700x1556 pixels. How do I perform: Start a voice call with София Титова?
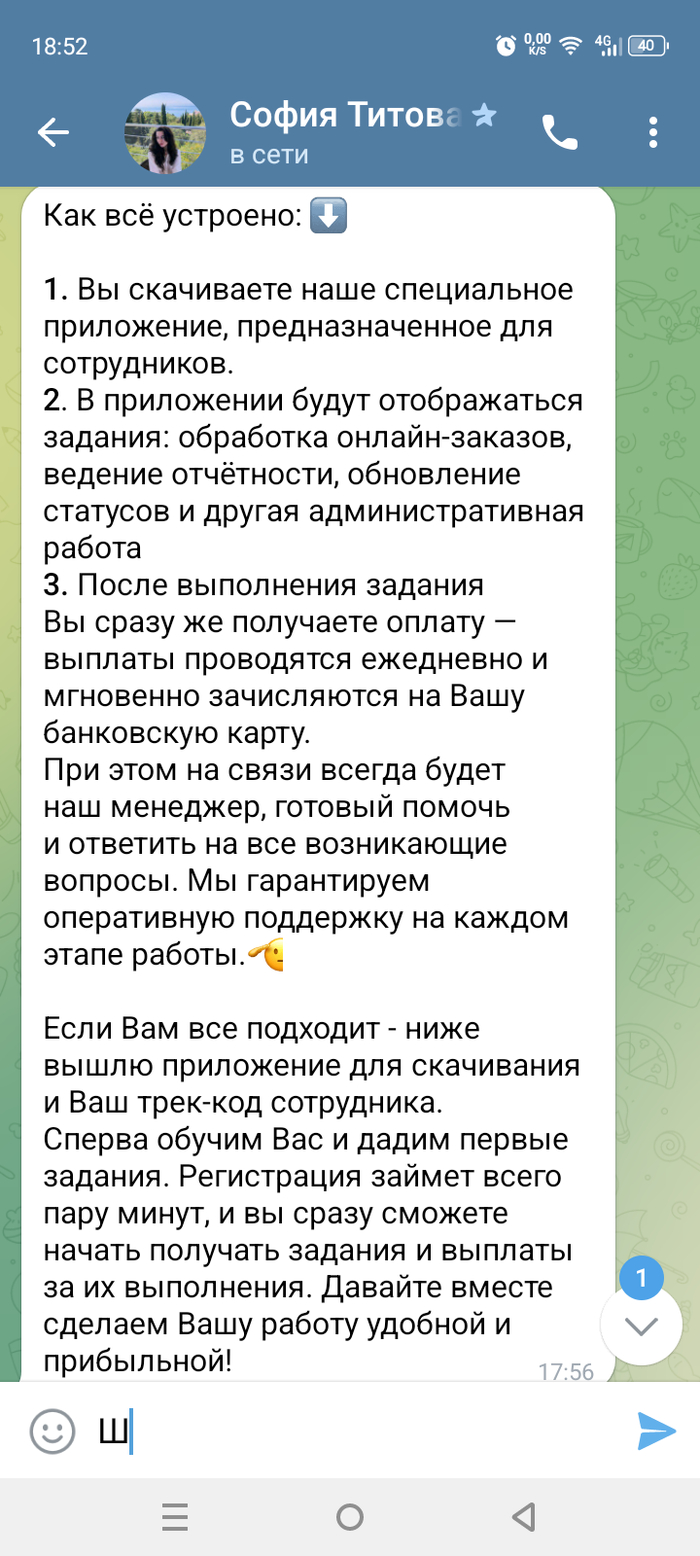click(x=559, y=133)
